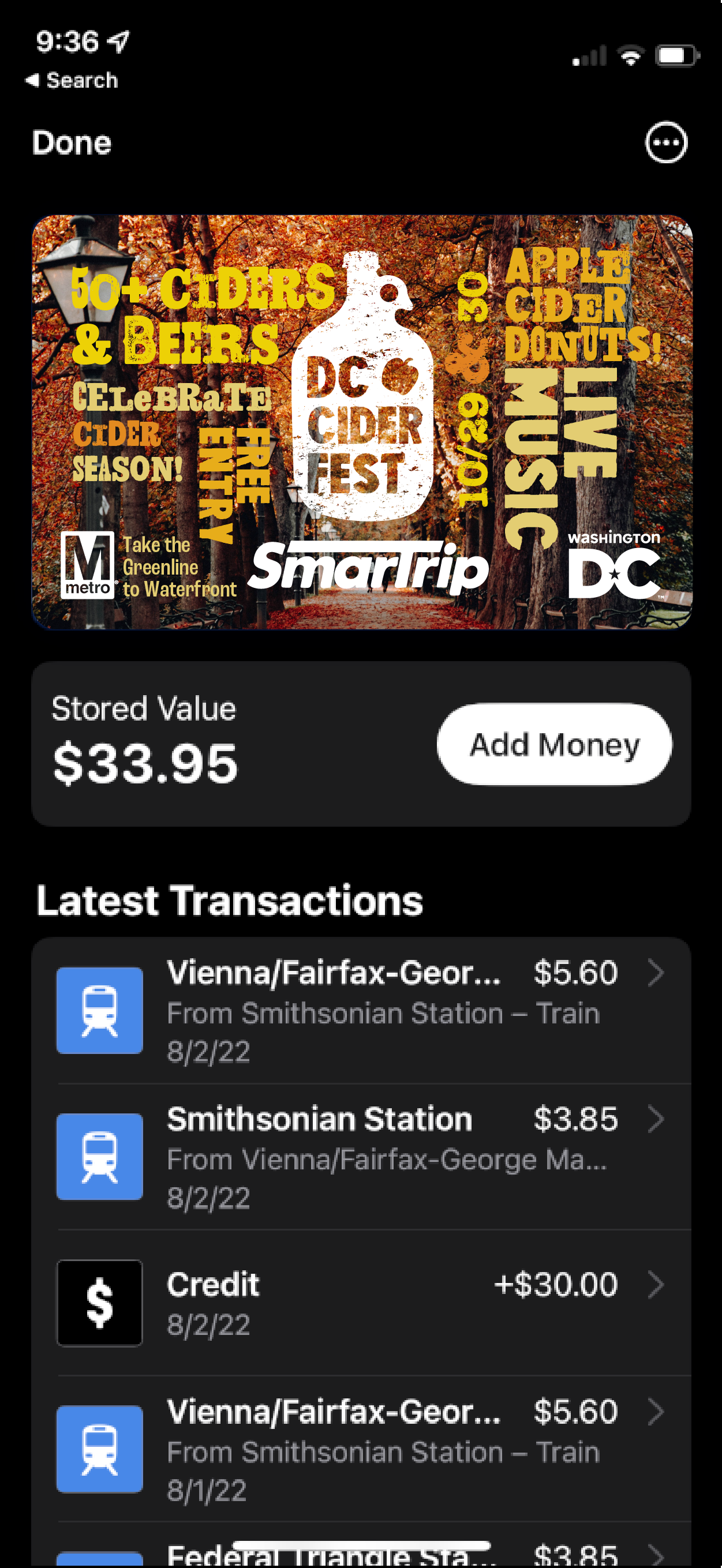Add money to the stored value
This screenshot has width=722, height=1568.
click(x=554, y=744)
